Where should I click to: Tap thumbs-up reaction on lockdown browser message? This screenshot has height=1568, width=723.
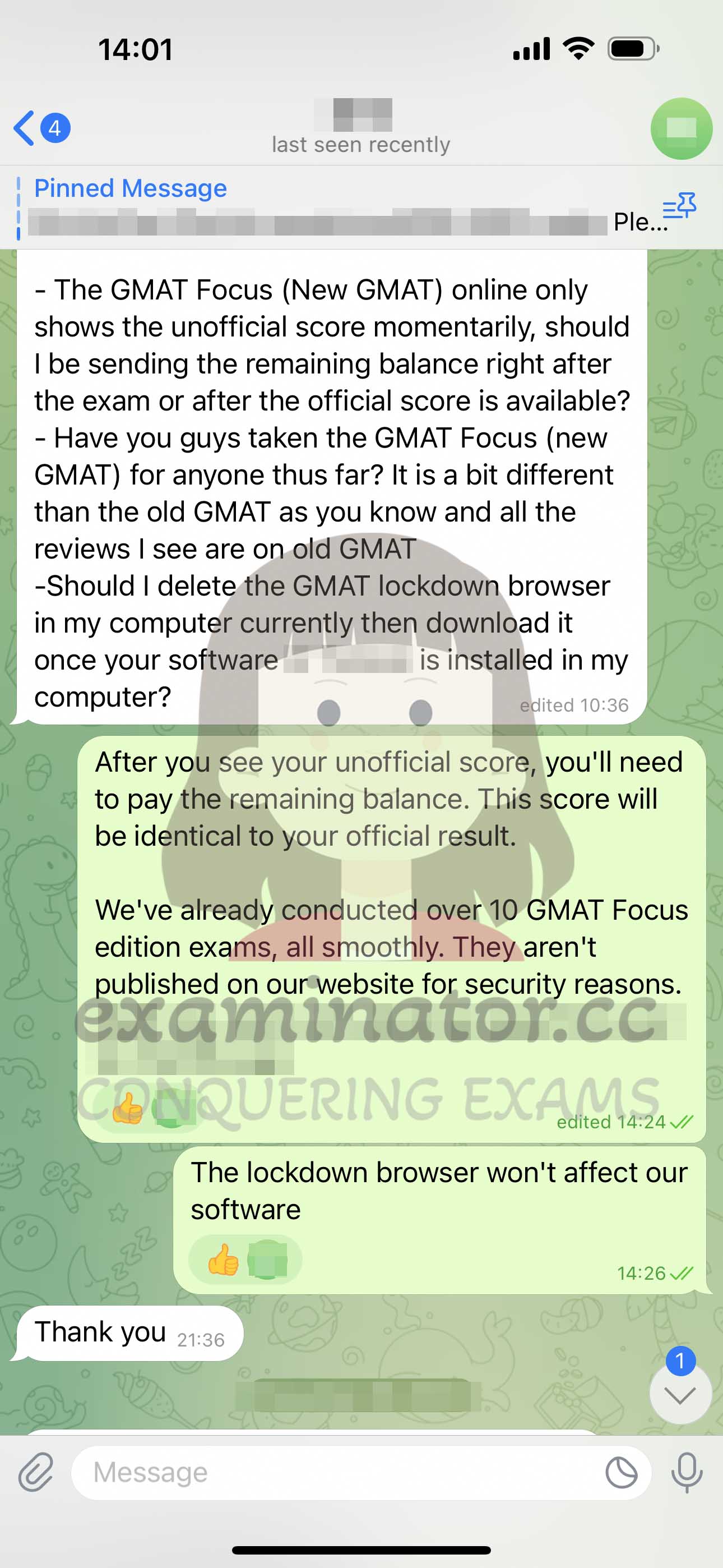coord(223,1259)
